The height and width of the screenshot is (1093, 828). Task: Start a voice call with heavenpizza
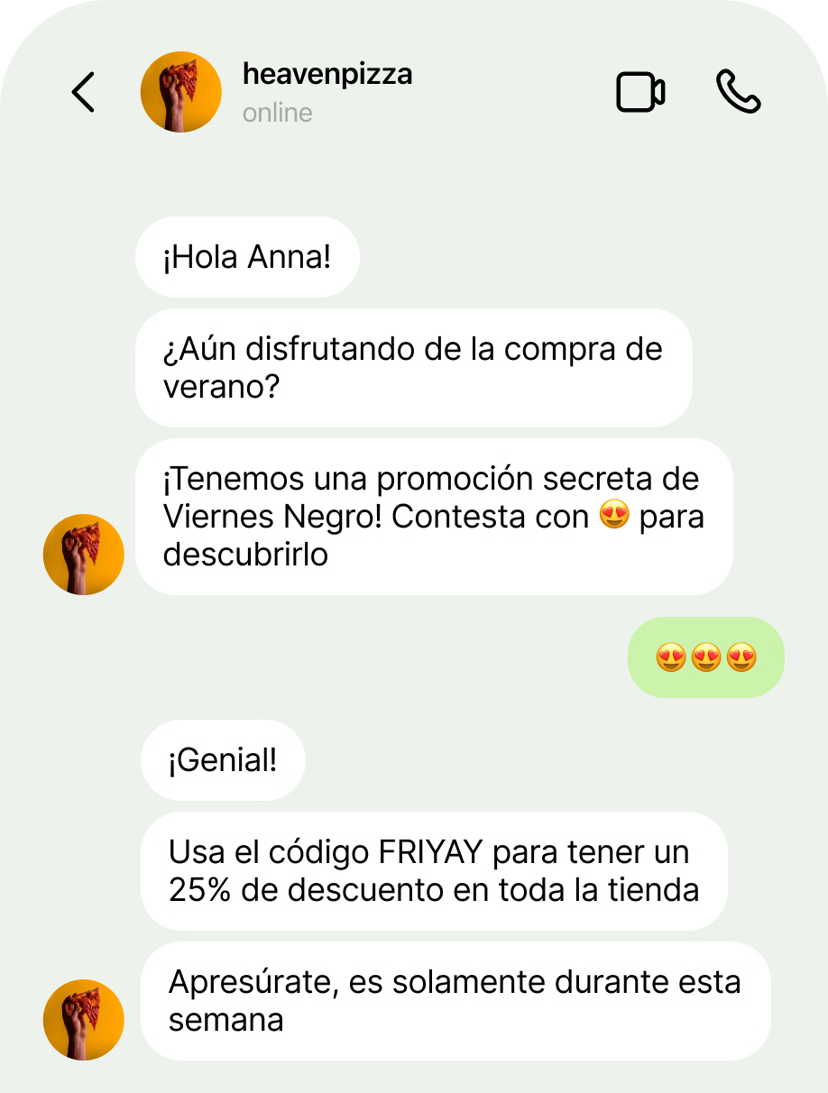[738, 93]
